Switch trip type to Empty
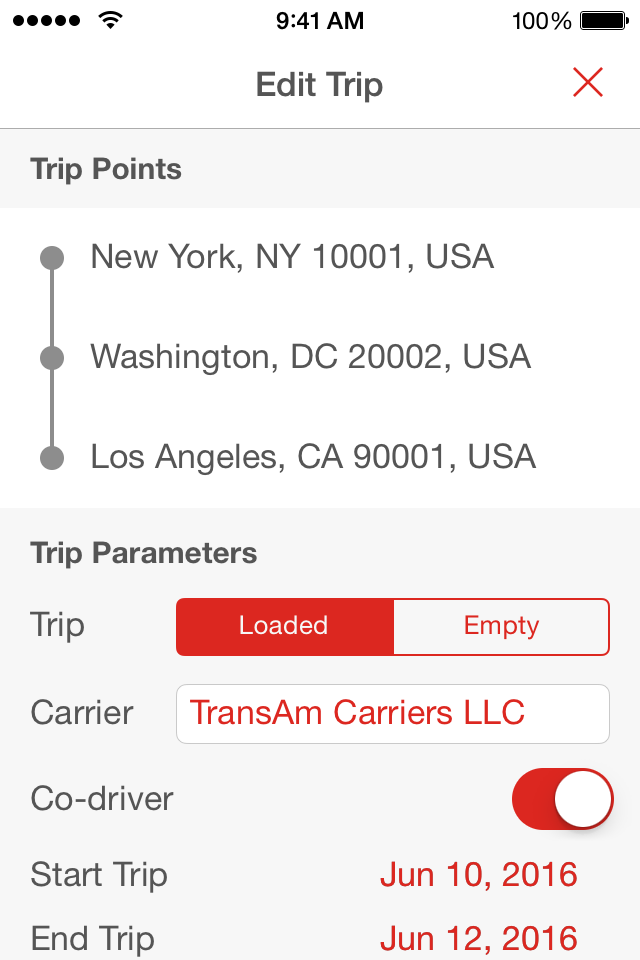 point(502,626)
